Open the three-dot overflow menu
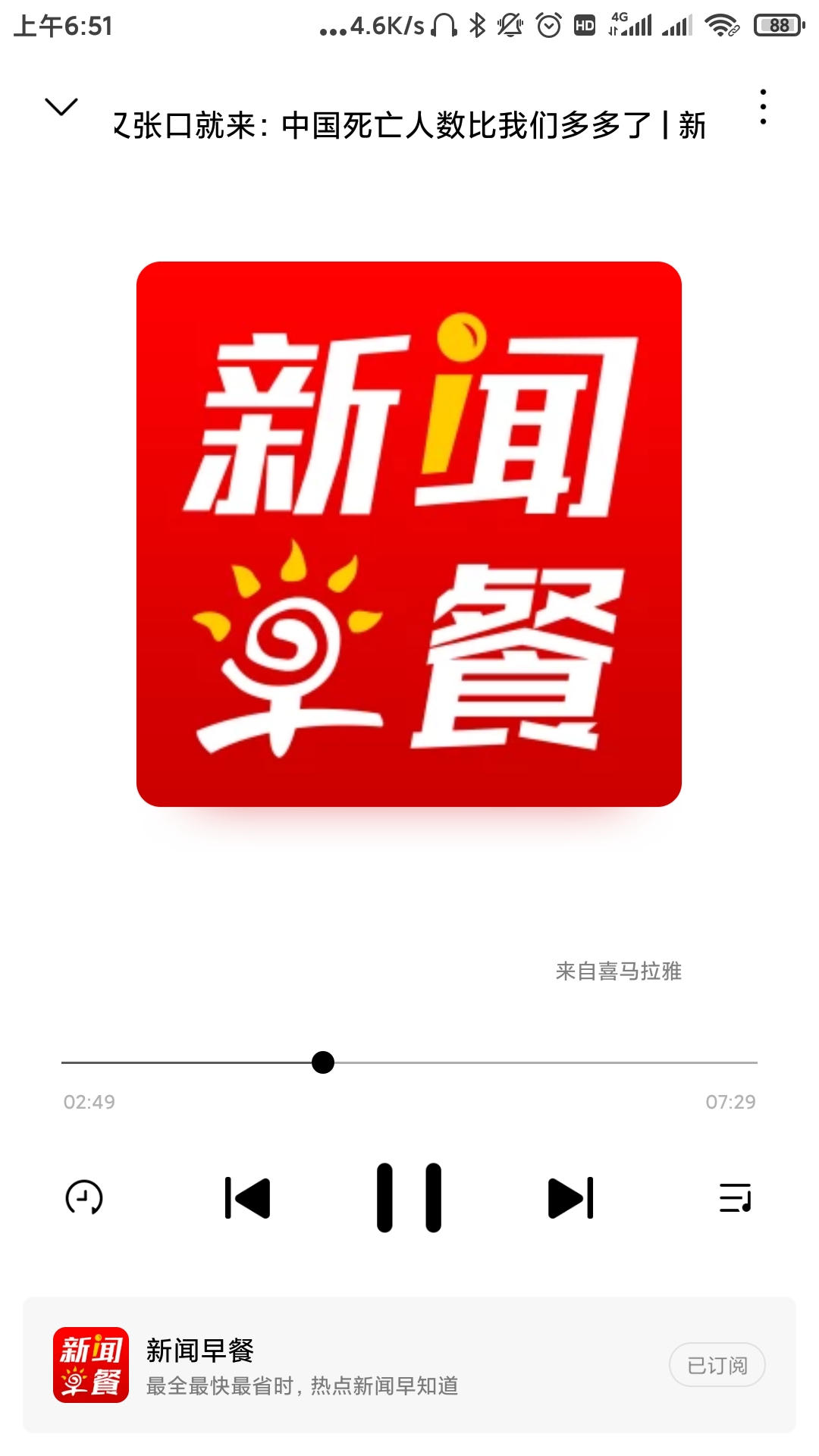Viewport: 819px width, 1456px height. pos(763,107)
